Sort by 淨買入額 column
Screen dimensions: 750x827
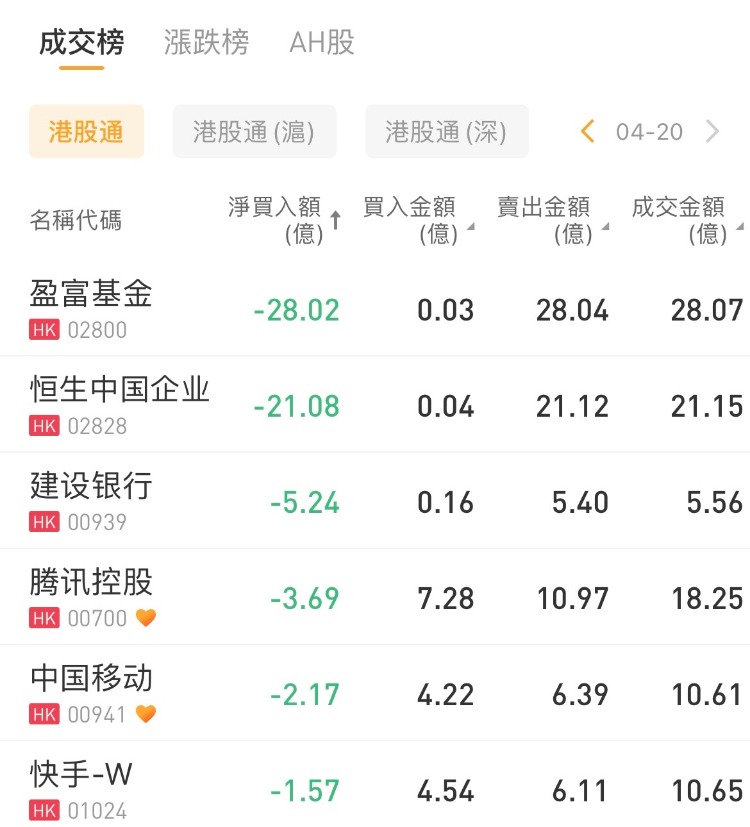pyautogui.click(x=284, y=220)
